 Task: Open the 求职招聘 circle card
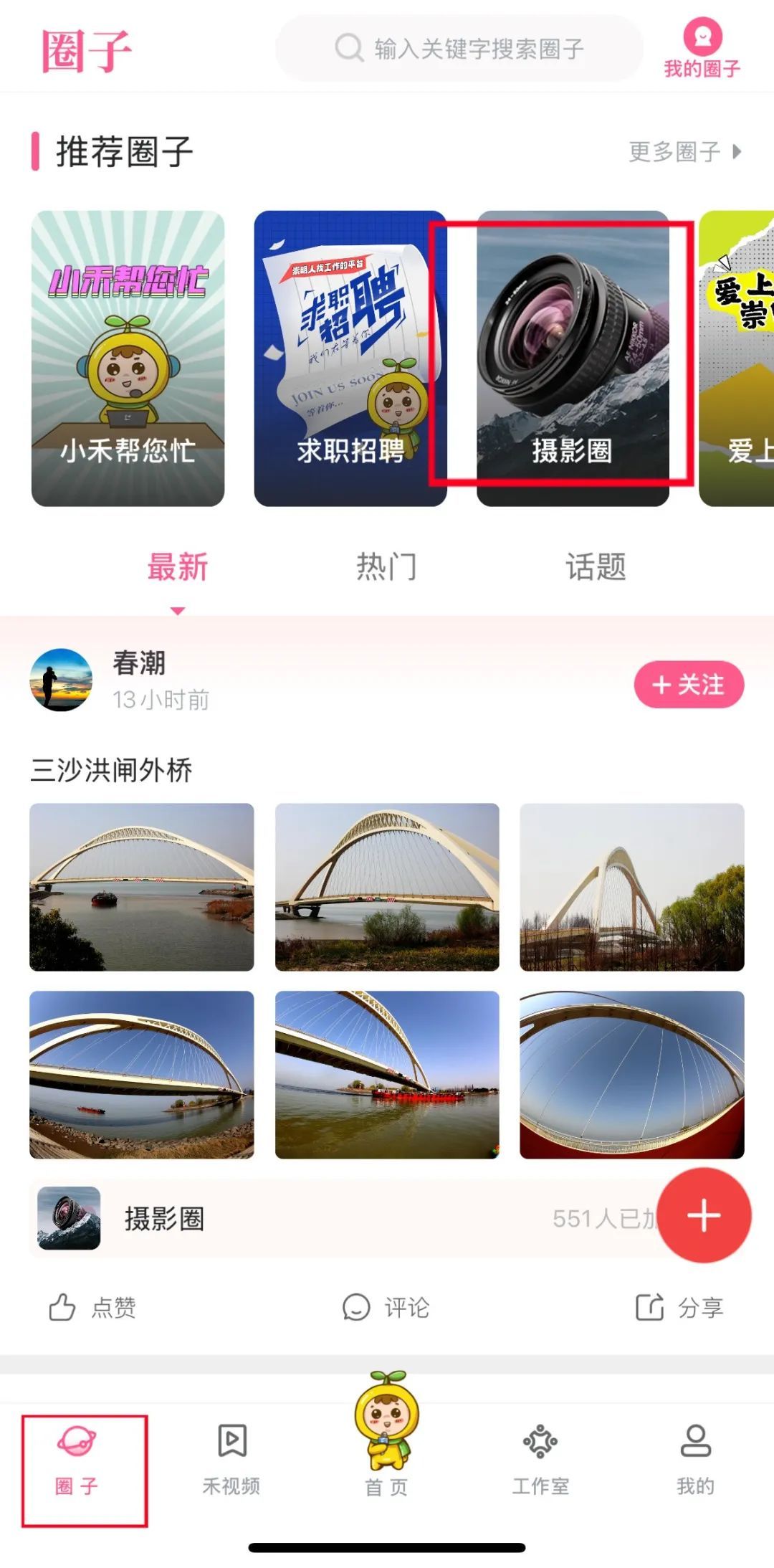point(350,358)
